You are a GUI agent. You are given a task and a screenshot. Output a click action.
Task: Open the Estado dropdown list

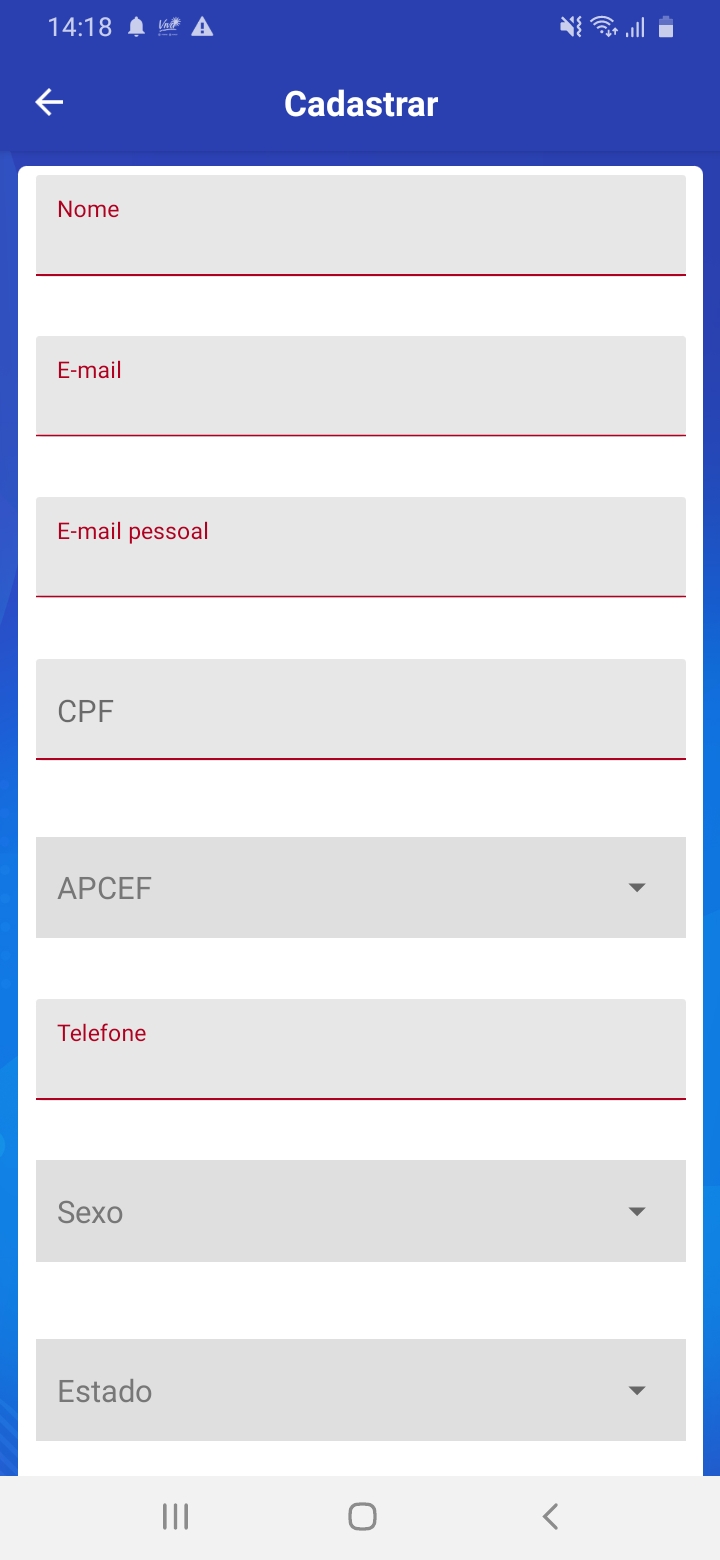361,1390
